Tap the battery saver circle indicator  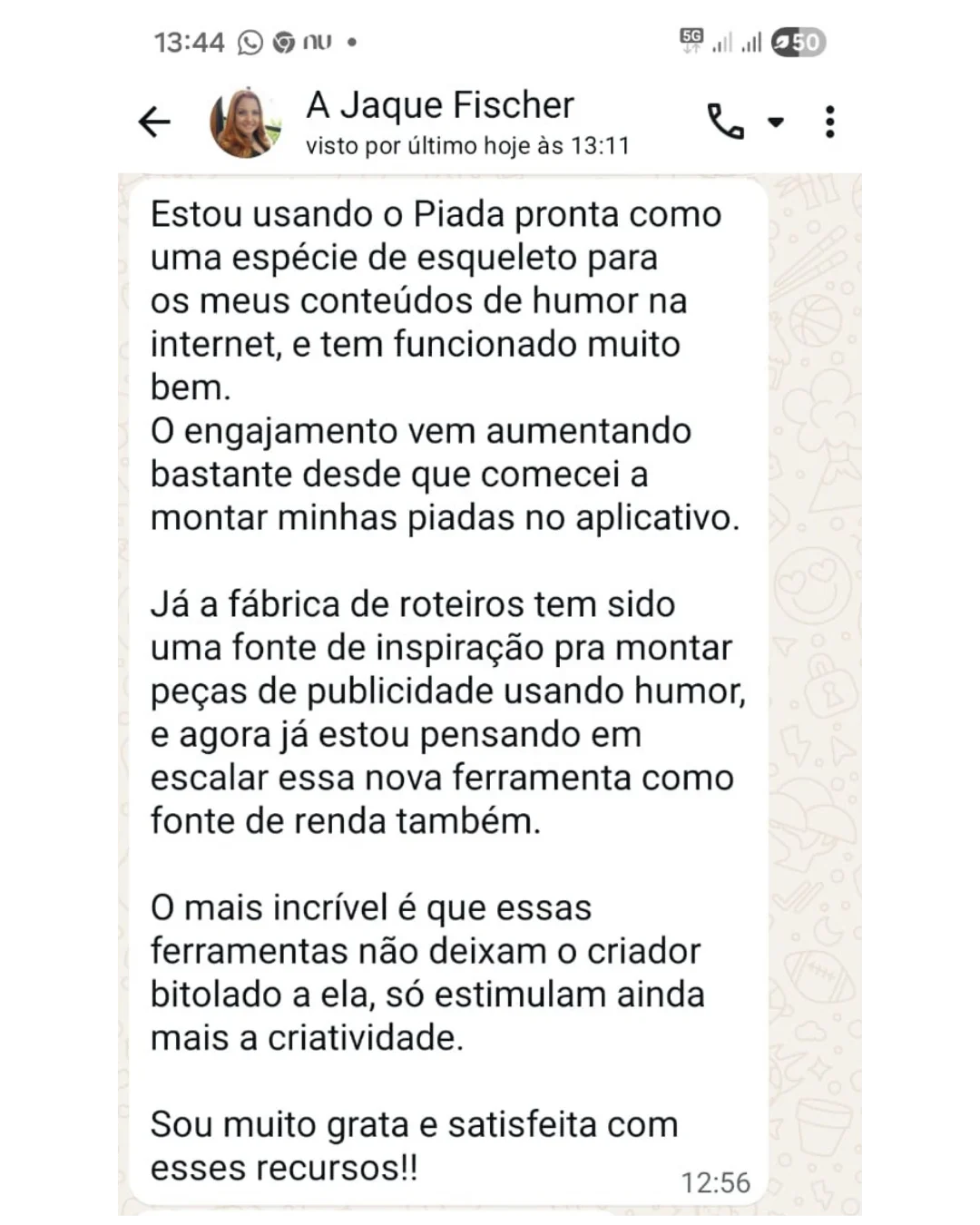tap(780, 41)
